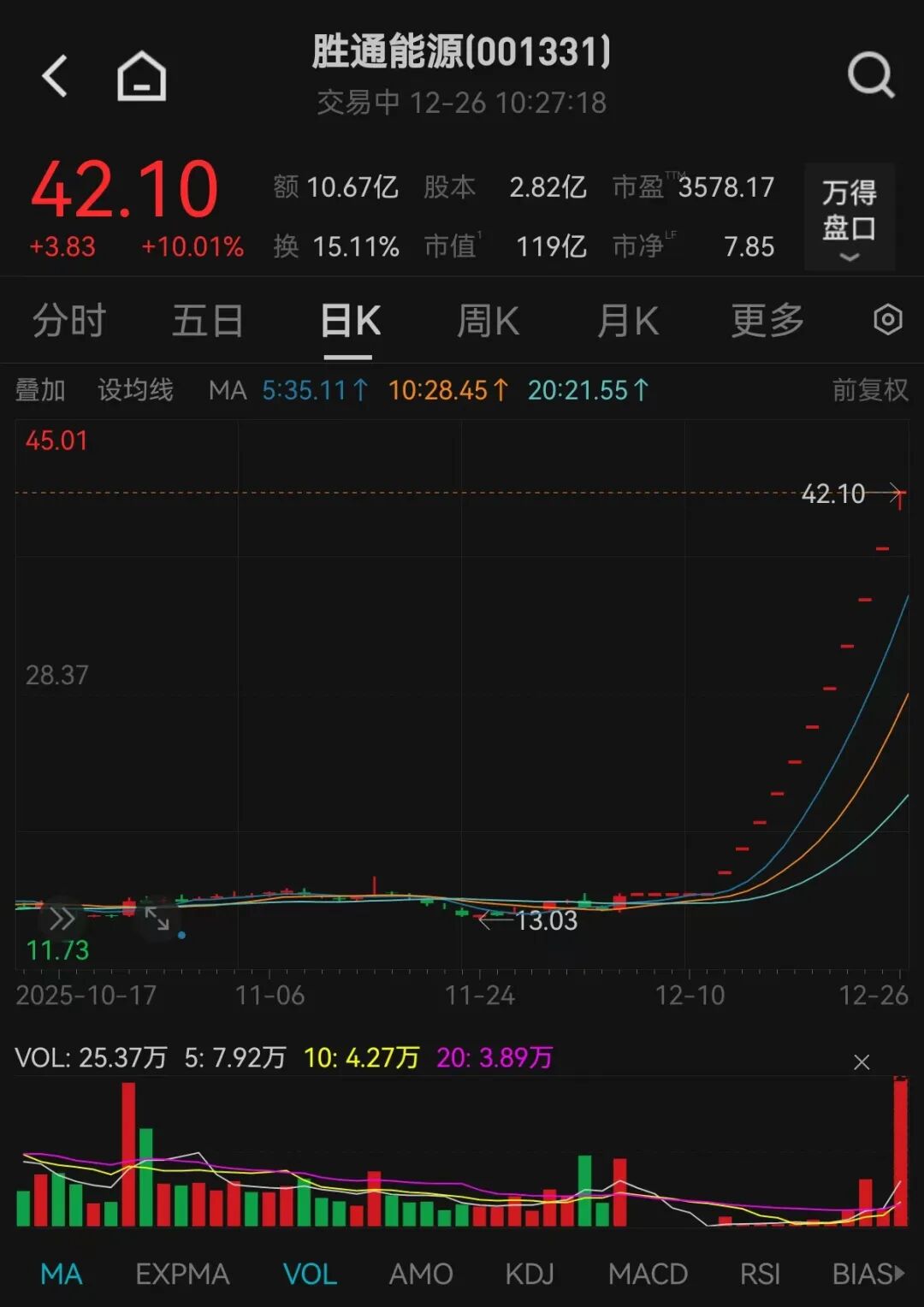The width and height of the screenshot is (924, 1307).
Task: Open the home icon in the header
Action: click(141, 76)
